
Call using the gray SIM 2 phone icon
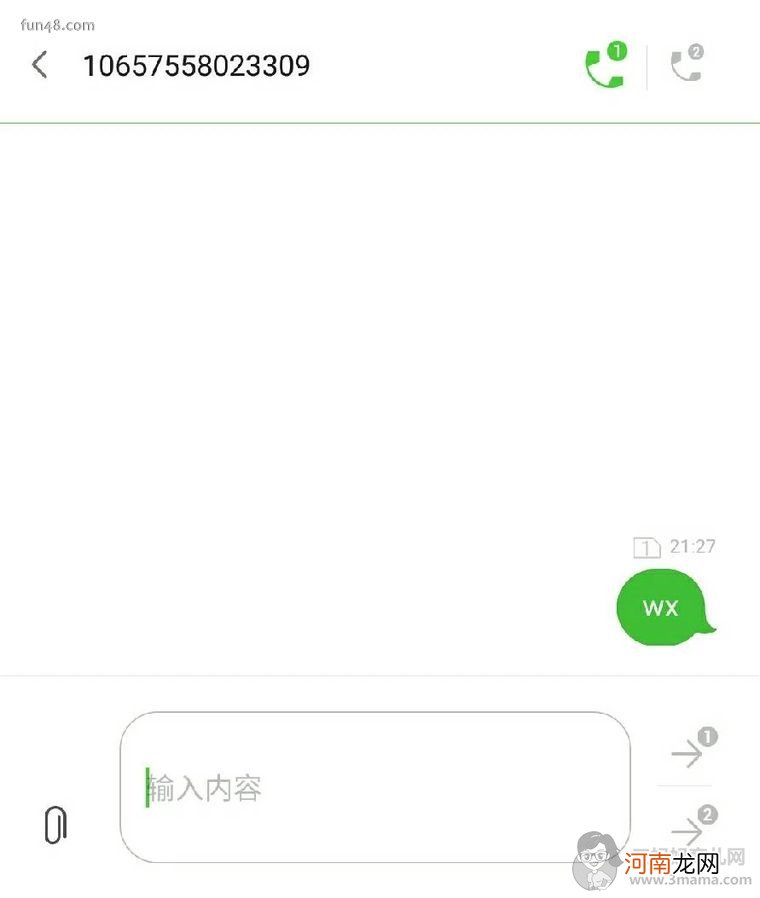click(x=686, y=68)
